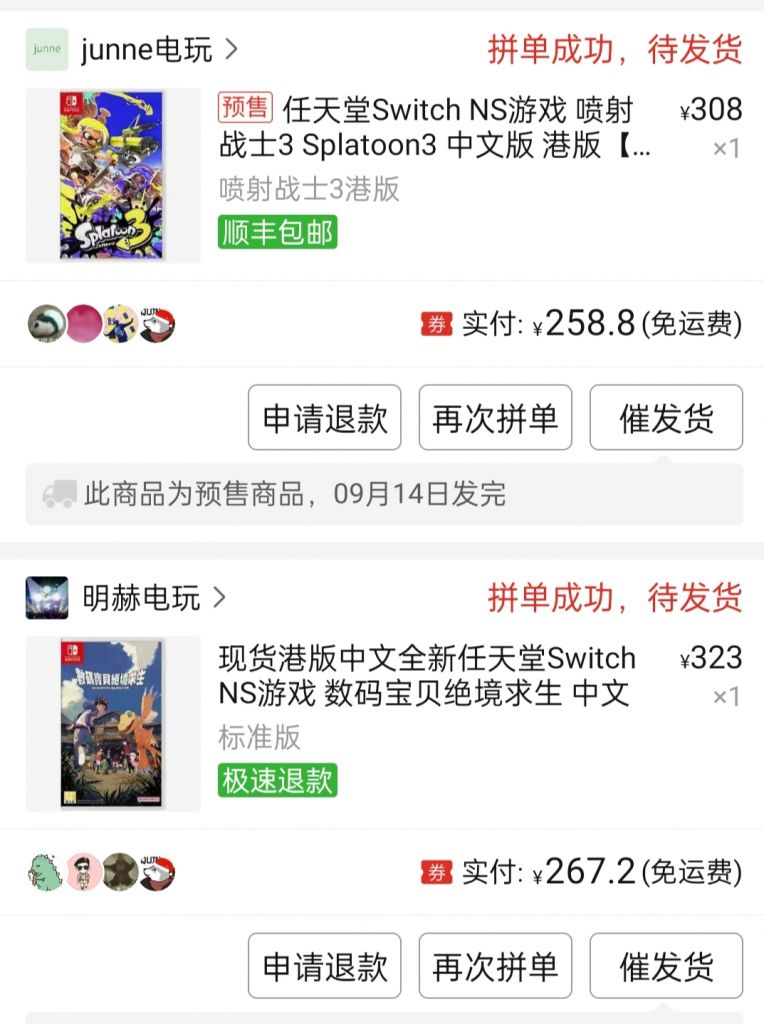
Task: Tap the first group-buy member avatar under Splatoon order
Action: pyautogui.click(x=45, y=323)
